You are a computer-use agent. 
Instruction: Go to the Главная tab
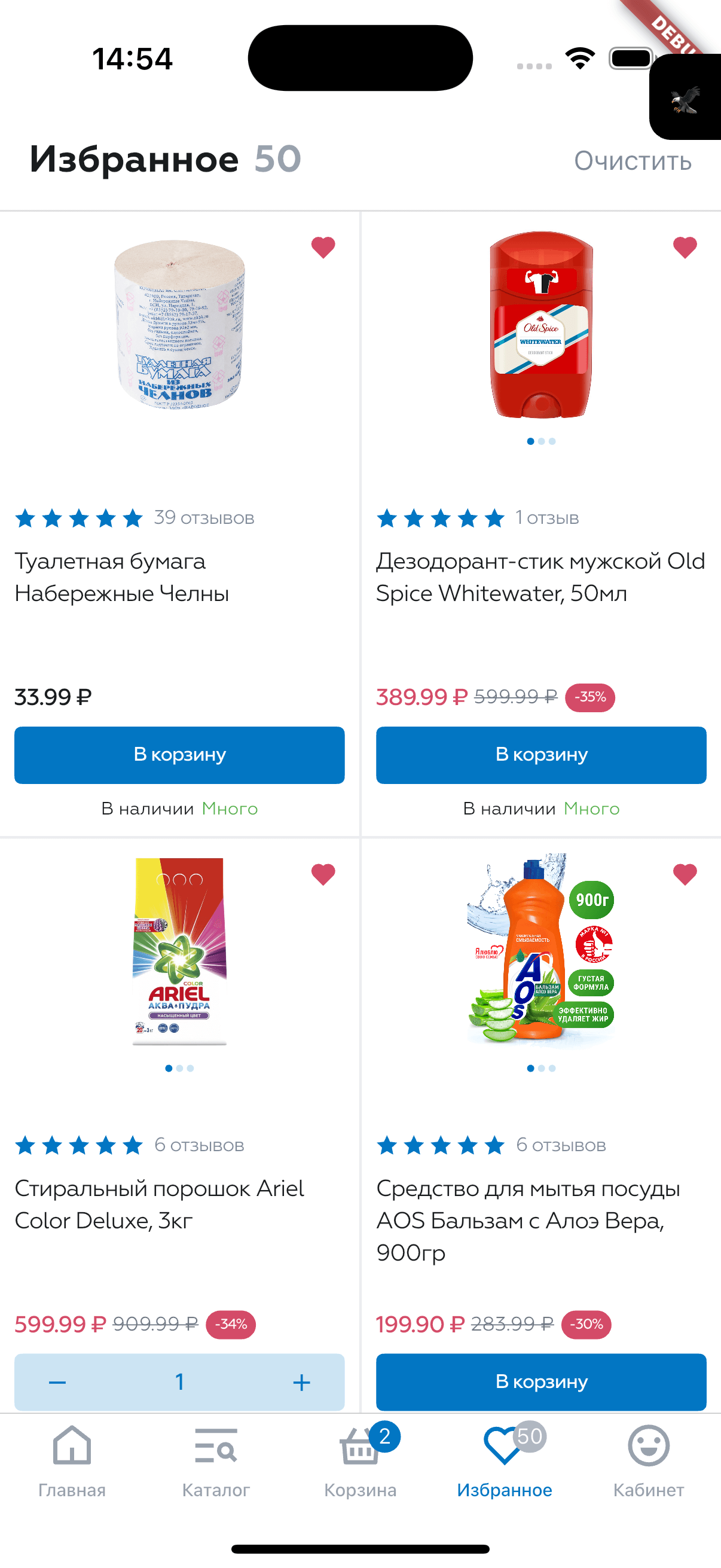(72, 1461)
